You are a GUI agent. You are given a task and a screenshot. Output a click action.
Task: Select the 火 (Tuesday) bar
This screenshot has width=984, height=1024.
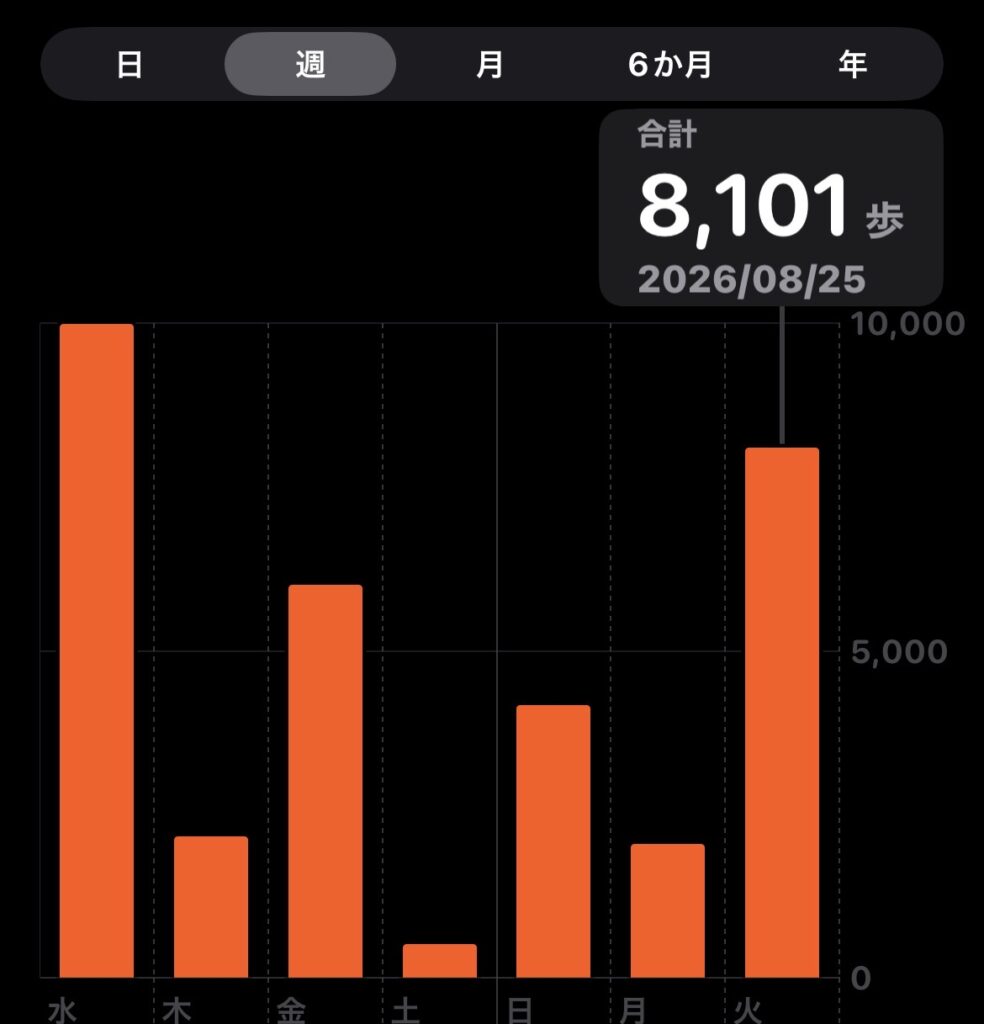[782, 712]
